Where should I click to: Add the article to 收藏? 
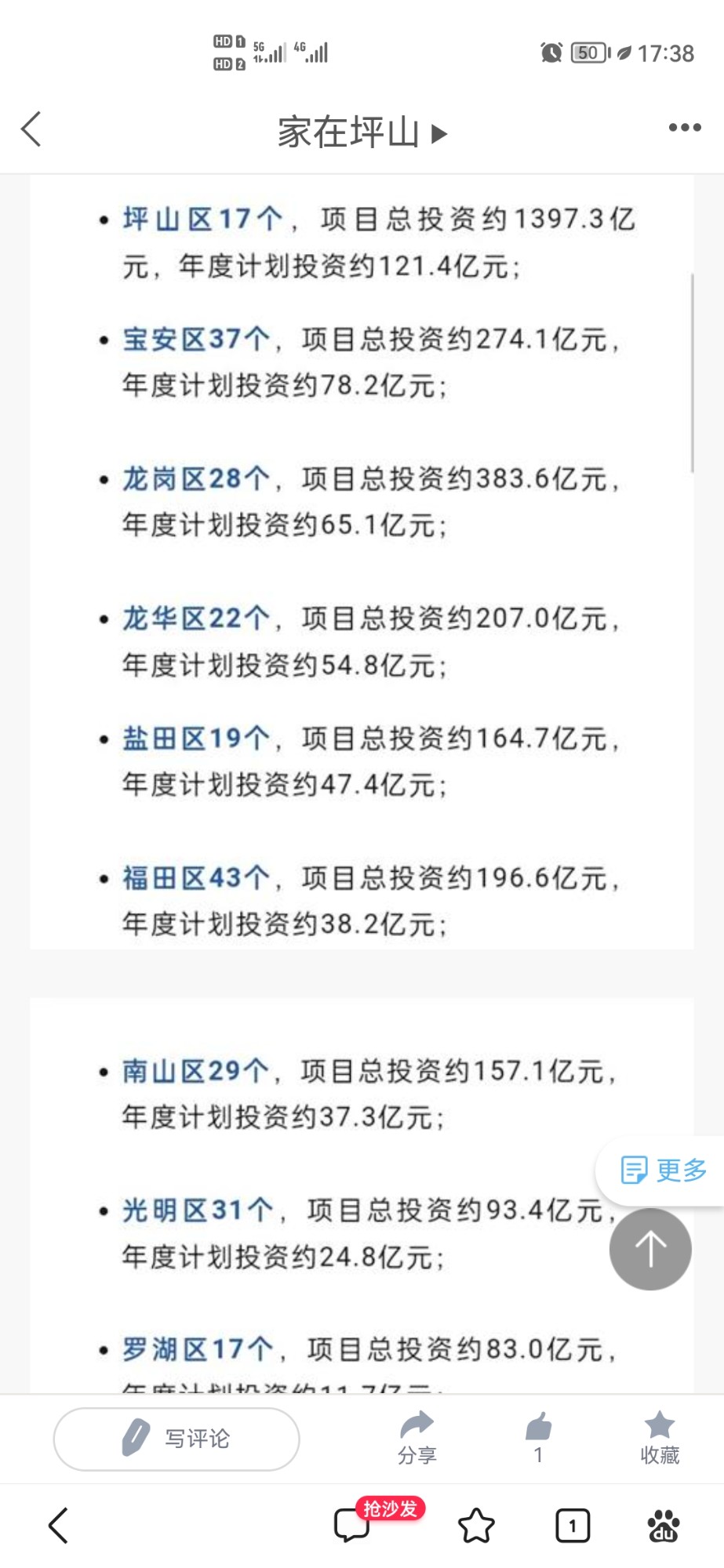coord(660,1438)
